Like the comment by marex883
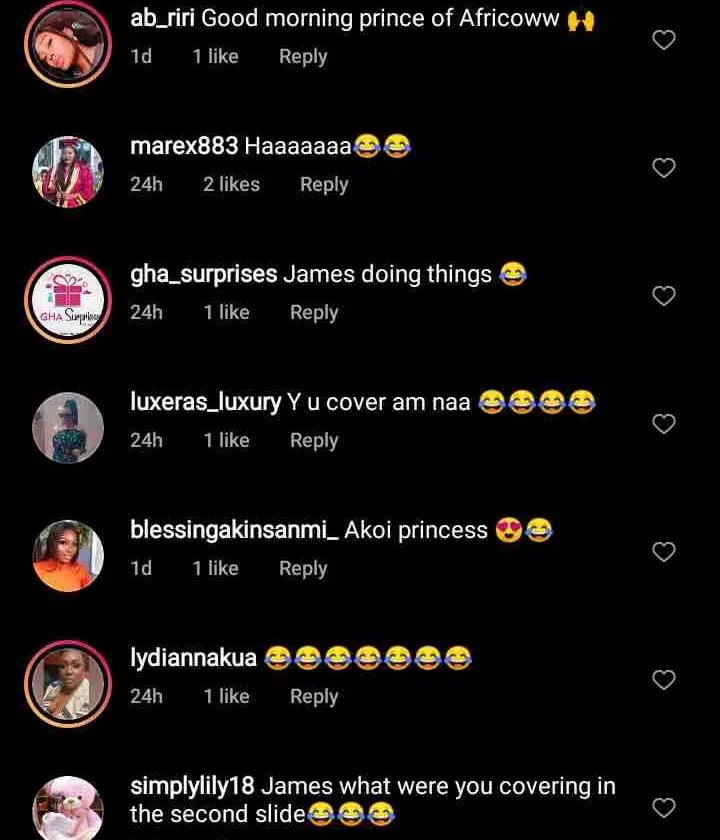The height and width of the screenshot is (840, 720). pos(664,168)
